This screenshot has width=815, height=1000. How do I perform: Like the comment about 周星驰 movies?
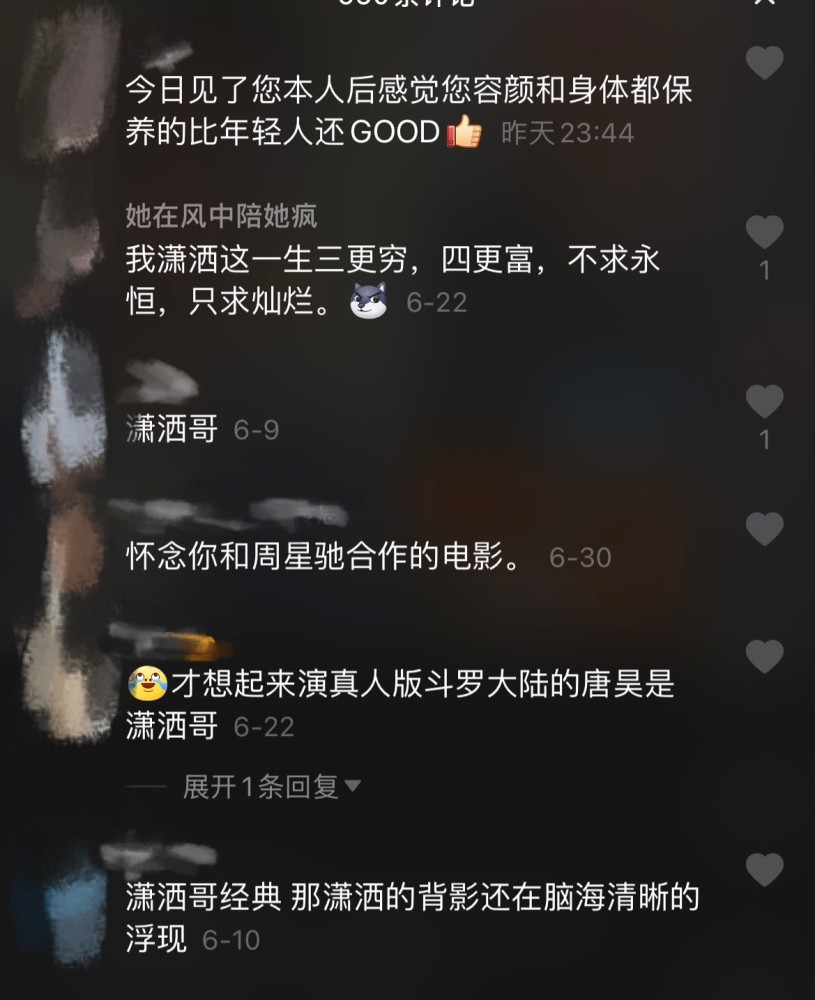click(765, 528)
